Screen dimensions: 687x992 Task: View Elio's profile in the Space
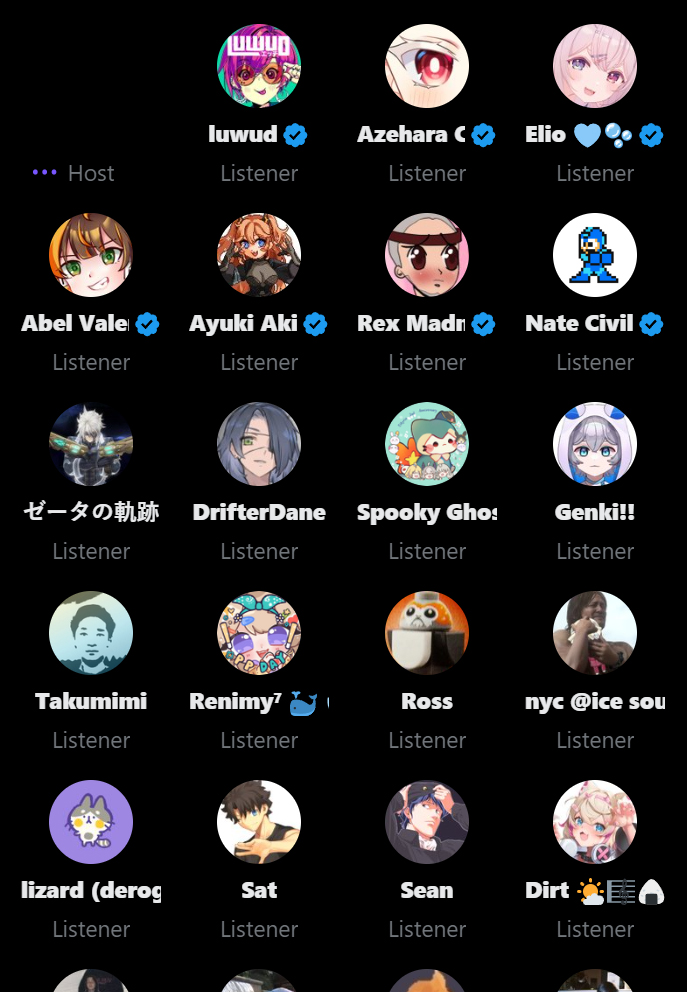pyautogui.click(x=595, y=66)
